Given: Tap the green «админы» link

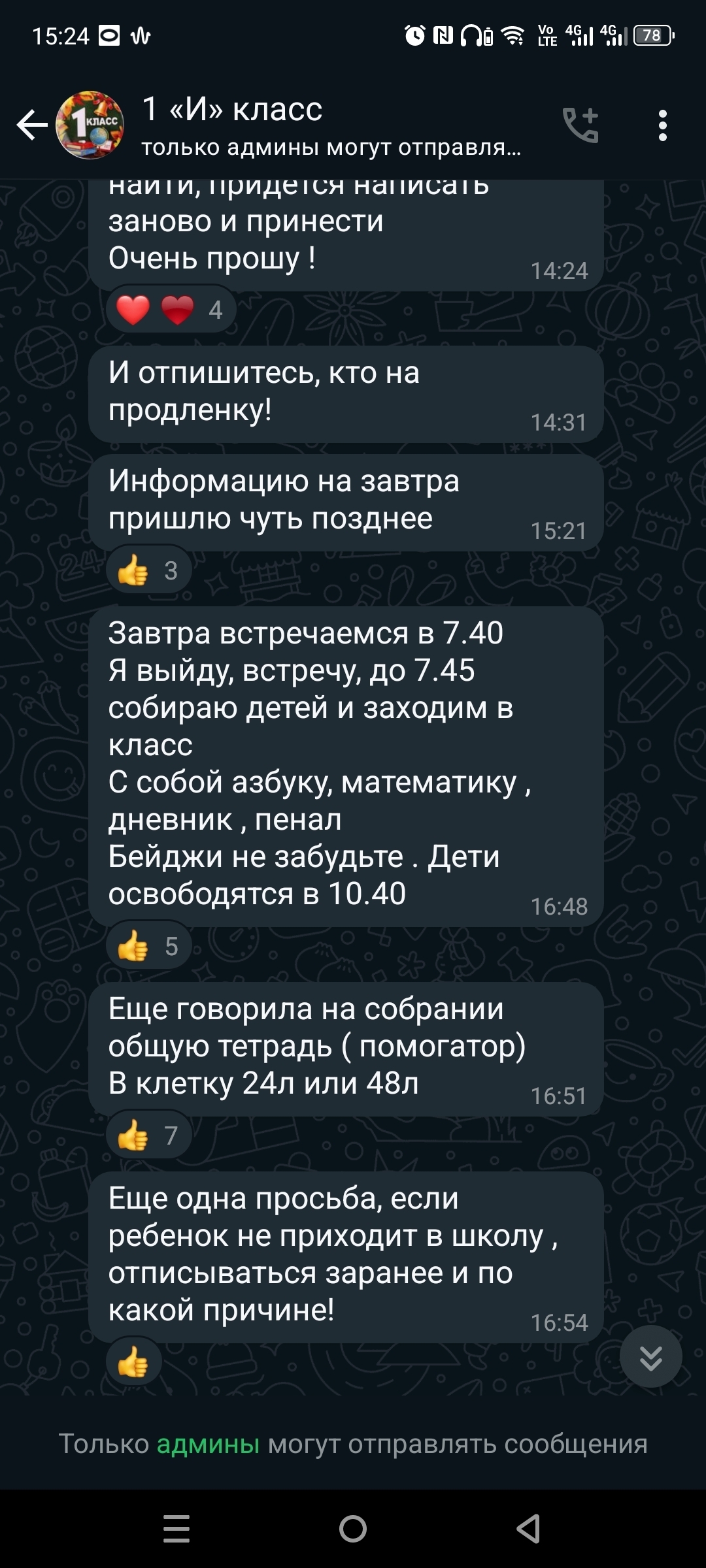Looking at the screenshot, I should click(x=208, y=1444).
